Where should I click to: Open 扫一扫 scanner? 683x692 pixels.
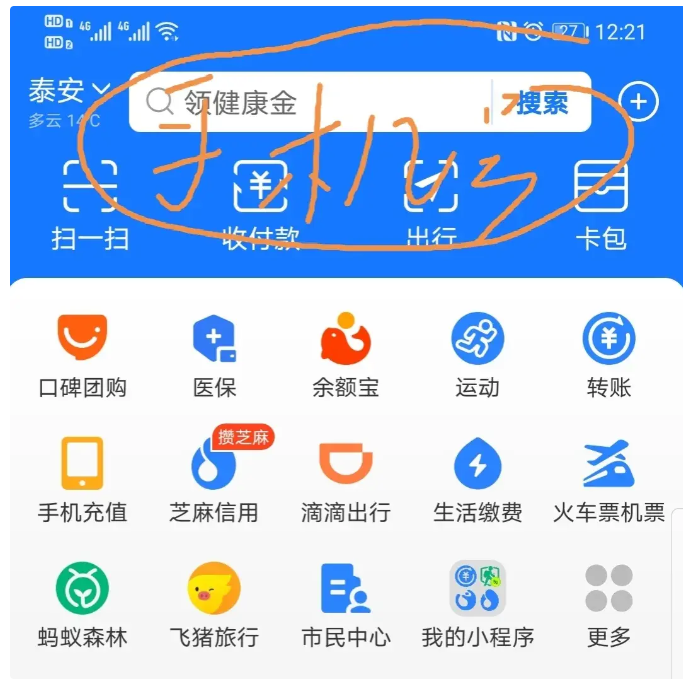[x=90, y=204]
